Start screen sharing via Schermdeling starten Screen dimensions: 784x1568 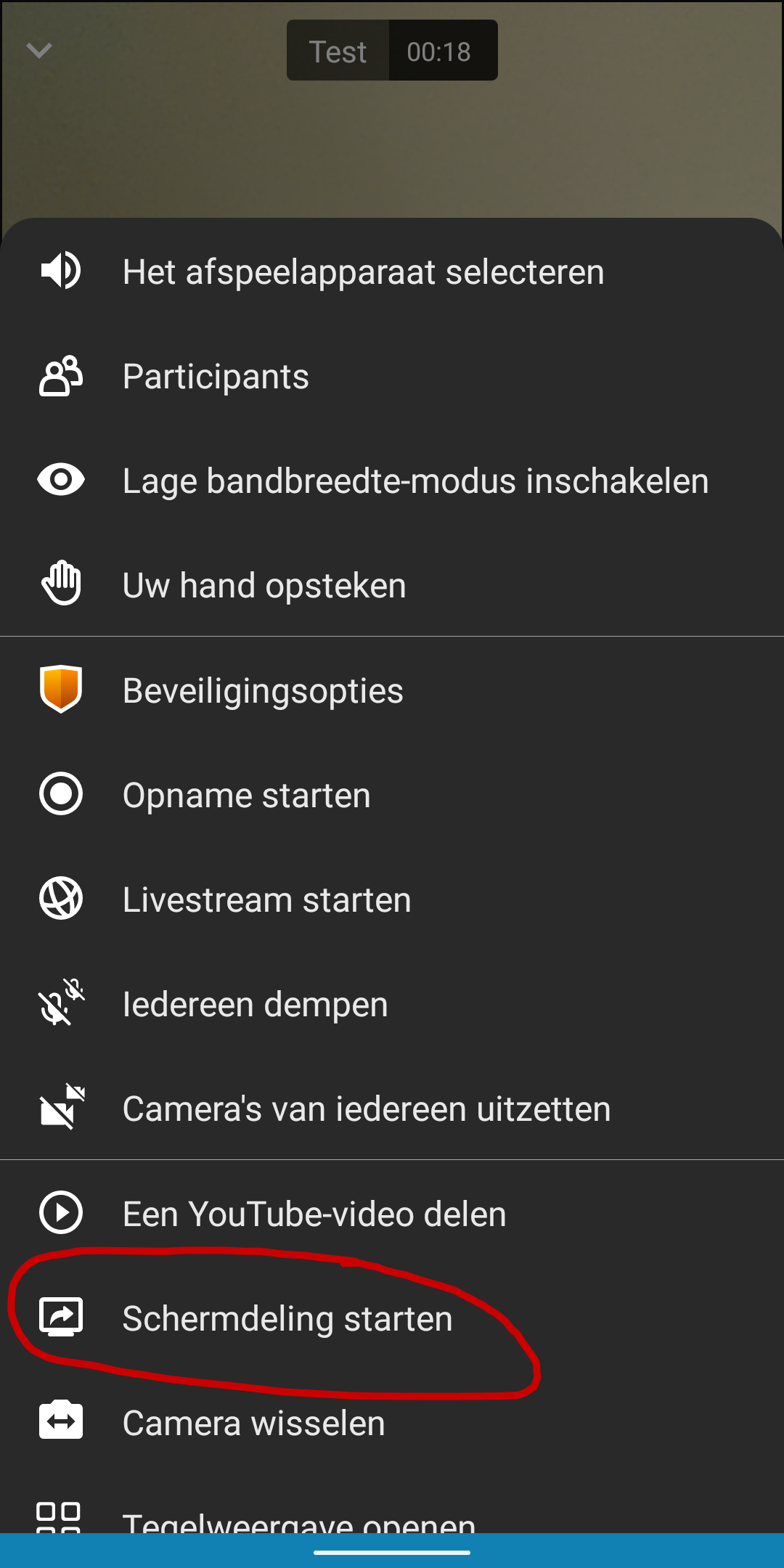[287, 1318]
